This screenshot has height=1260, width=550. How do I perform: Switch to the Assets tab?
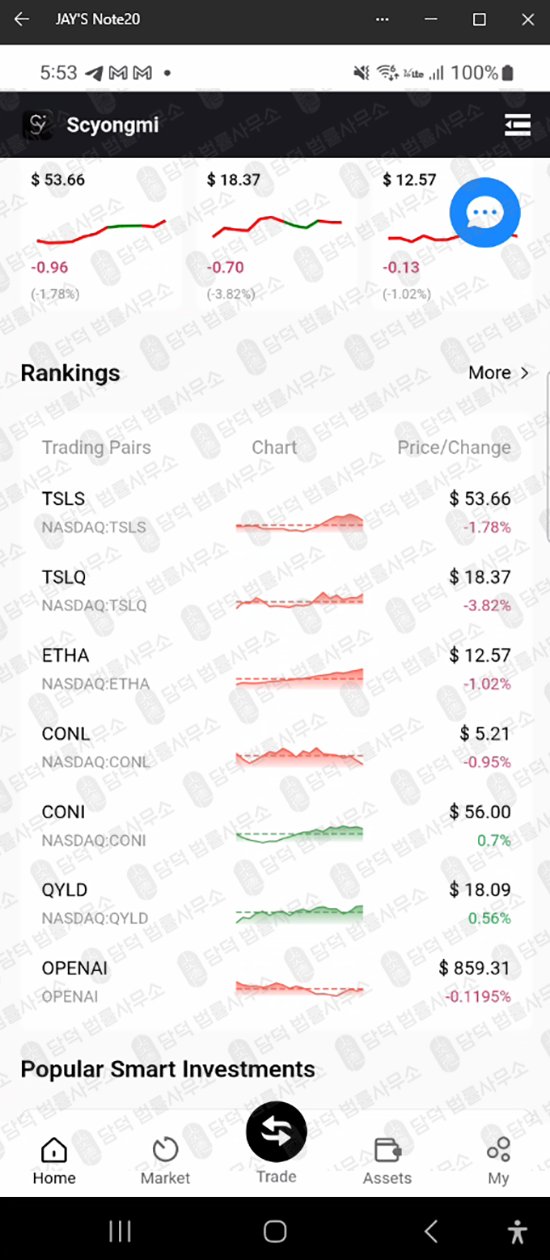387,1161
